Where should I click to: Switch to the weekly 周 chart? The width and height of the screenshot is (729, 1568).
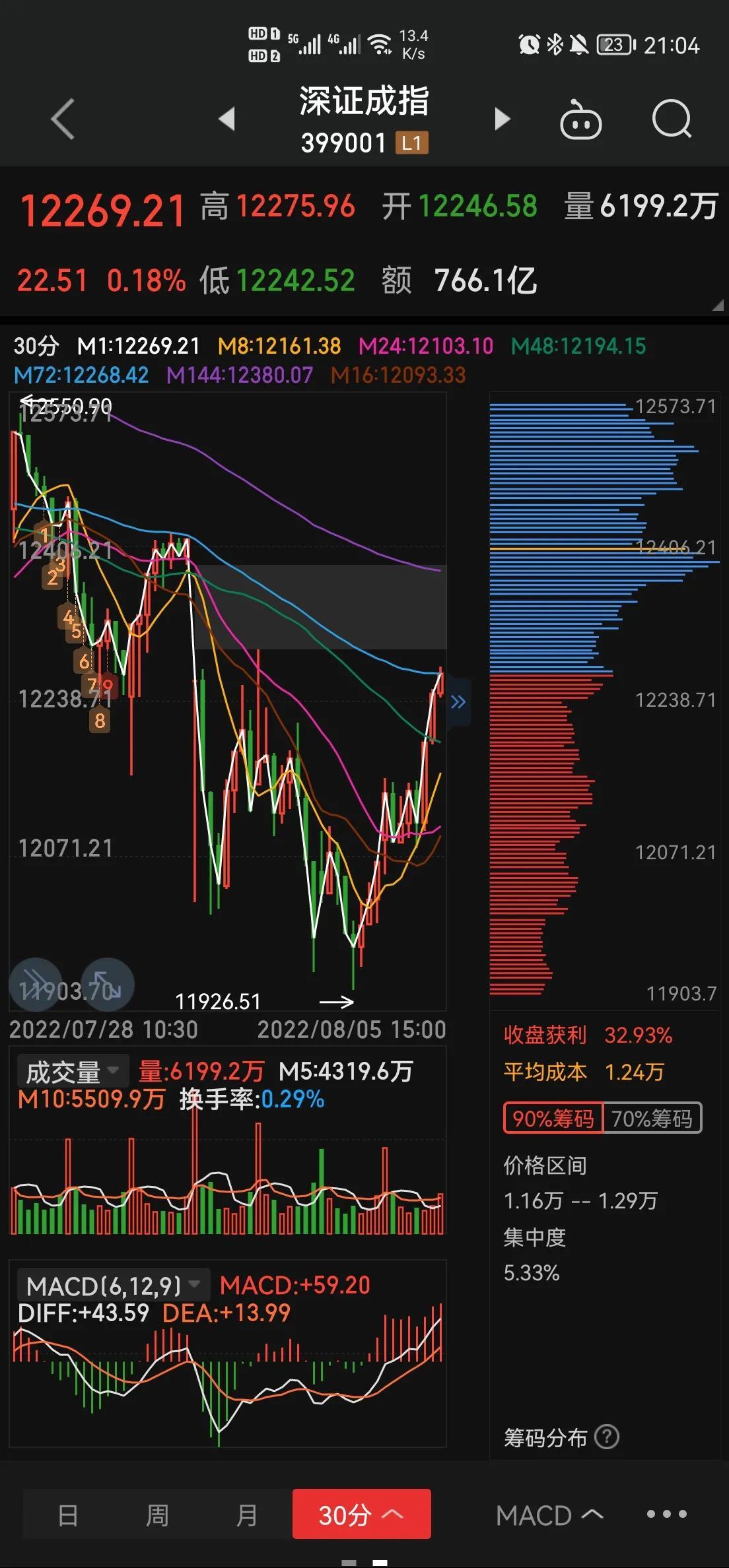pos(157,1515)
